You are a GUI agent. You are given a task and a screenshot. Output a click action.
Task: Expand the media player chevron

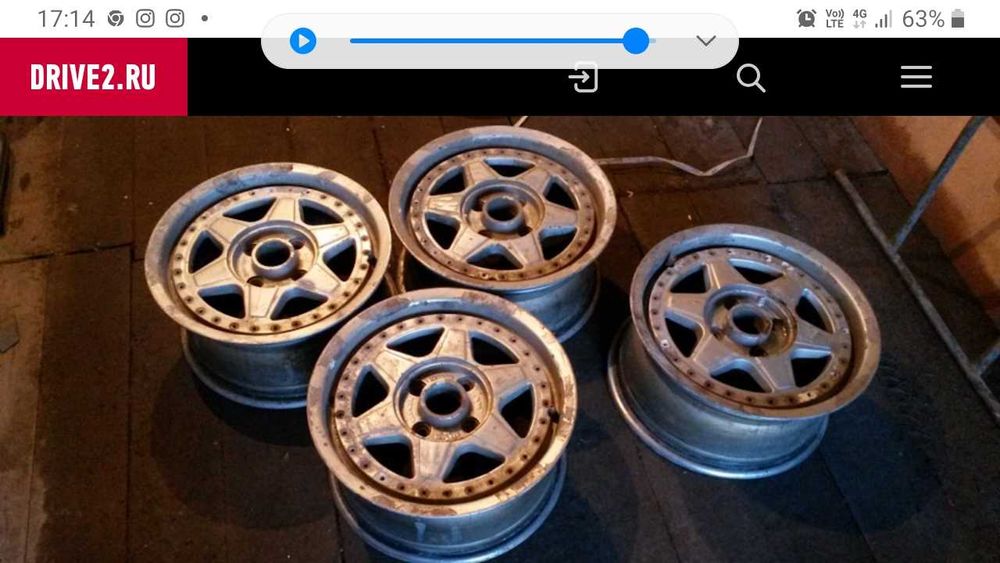[x=706, y=41]
